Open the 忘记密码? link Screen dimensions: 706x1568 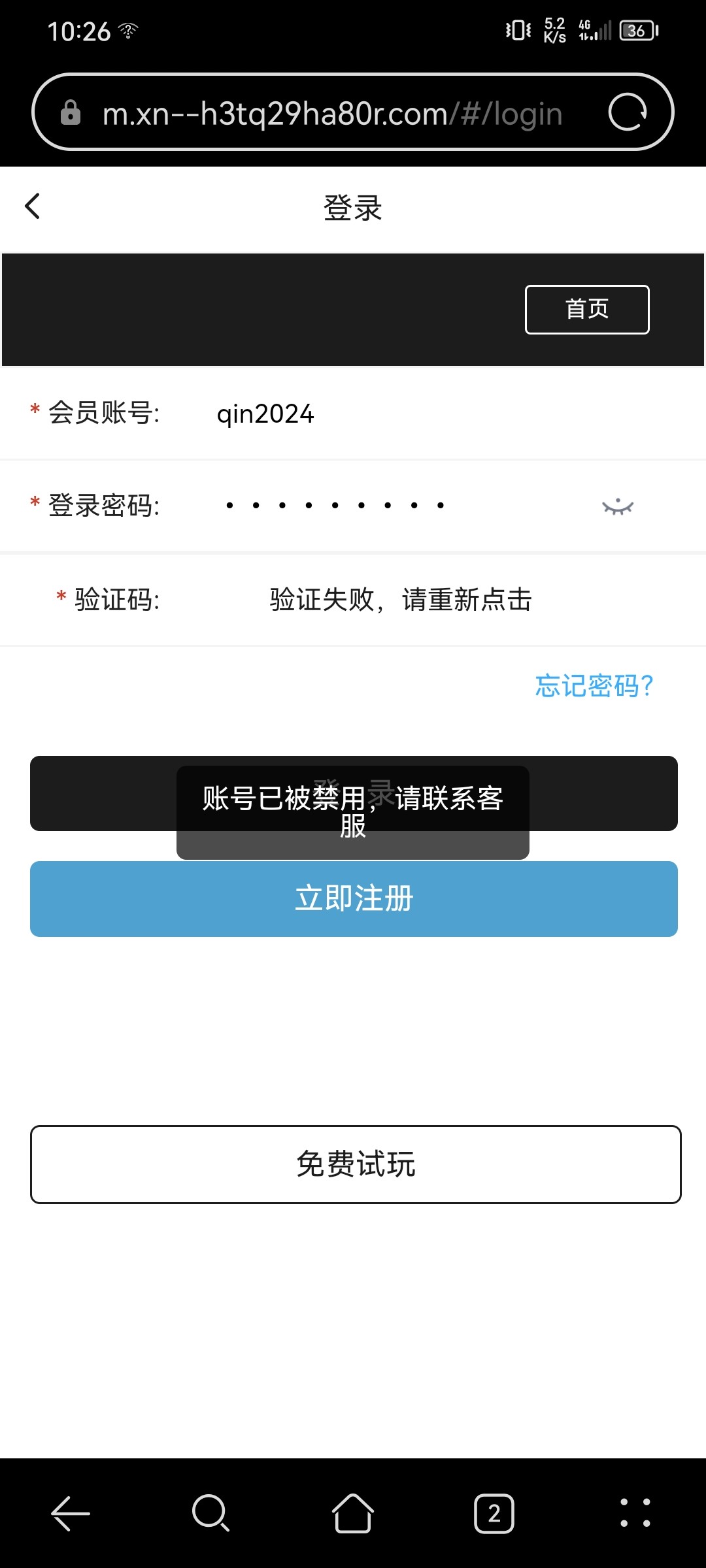point(594,686)
